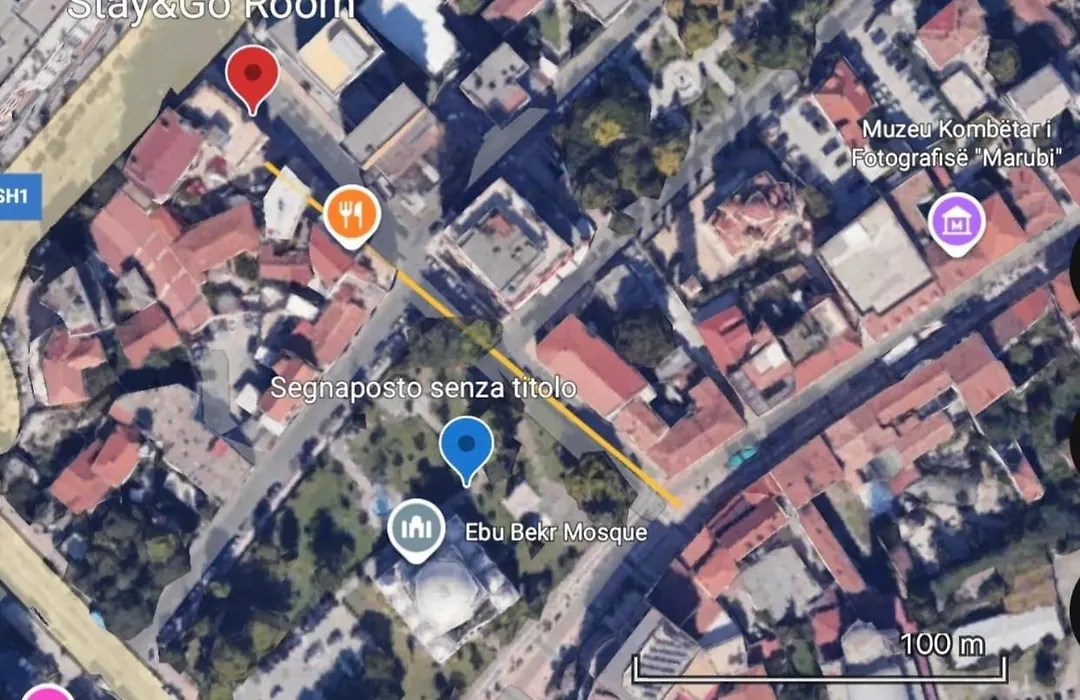The width and height of the screenshot is (1080, 700).
Task: Tap the red Stay&Go Room pin
Action: pos(252,75)
